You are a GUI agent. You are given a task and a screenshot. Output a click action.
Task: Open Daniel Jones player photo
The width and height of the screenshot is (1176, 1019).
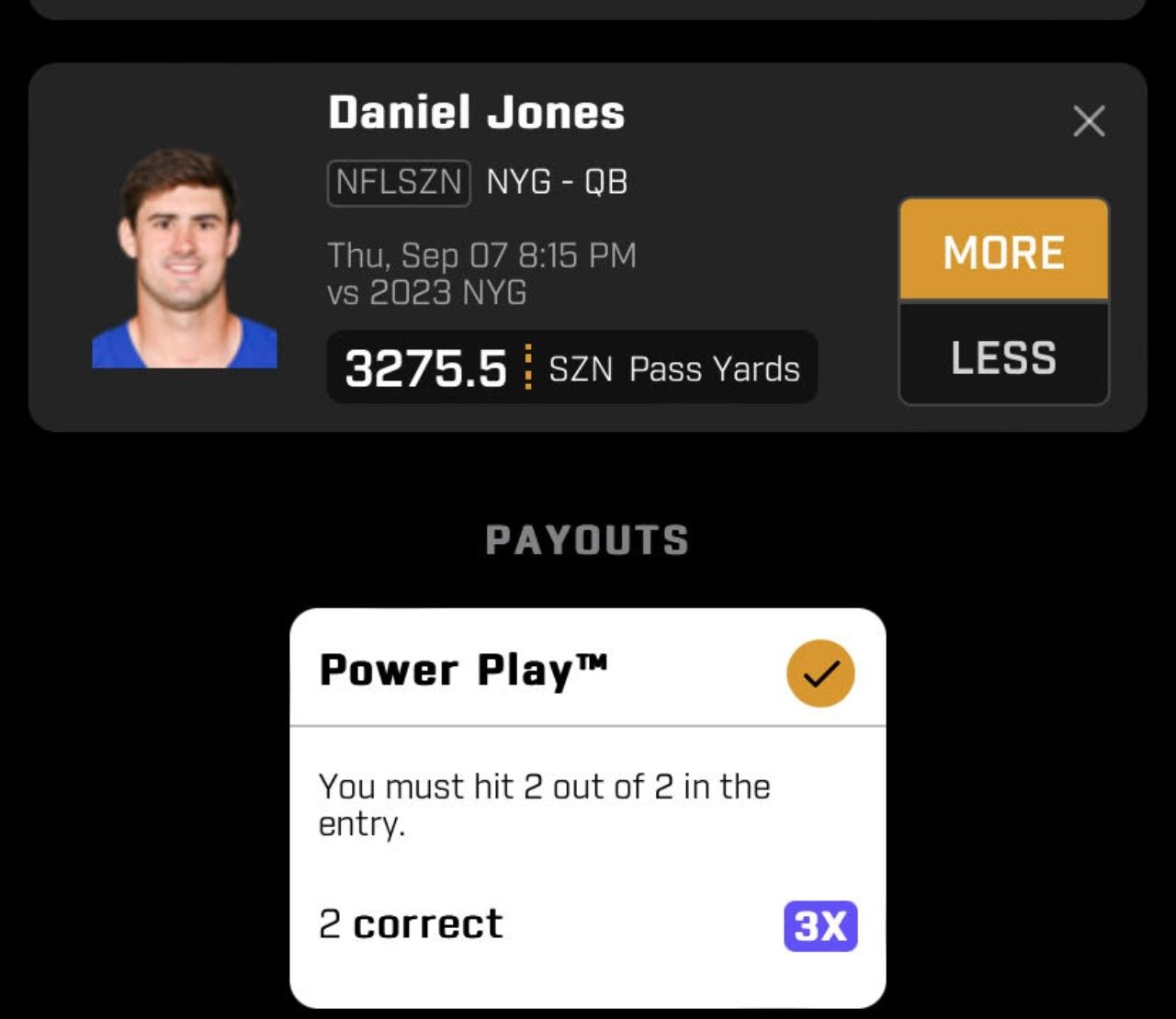184,259
